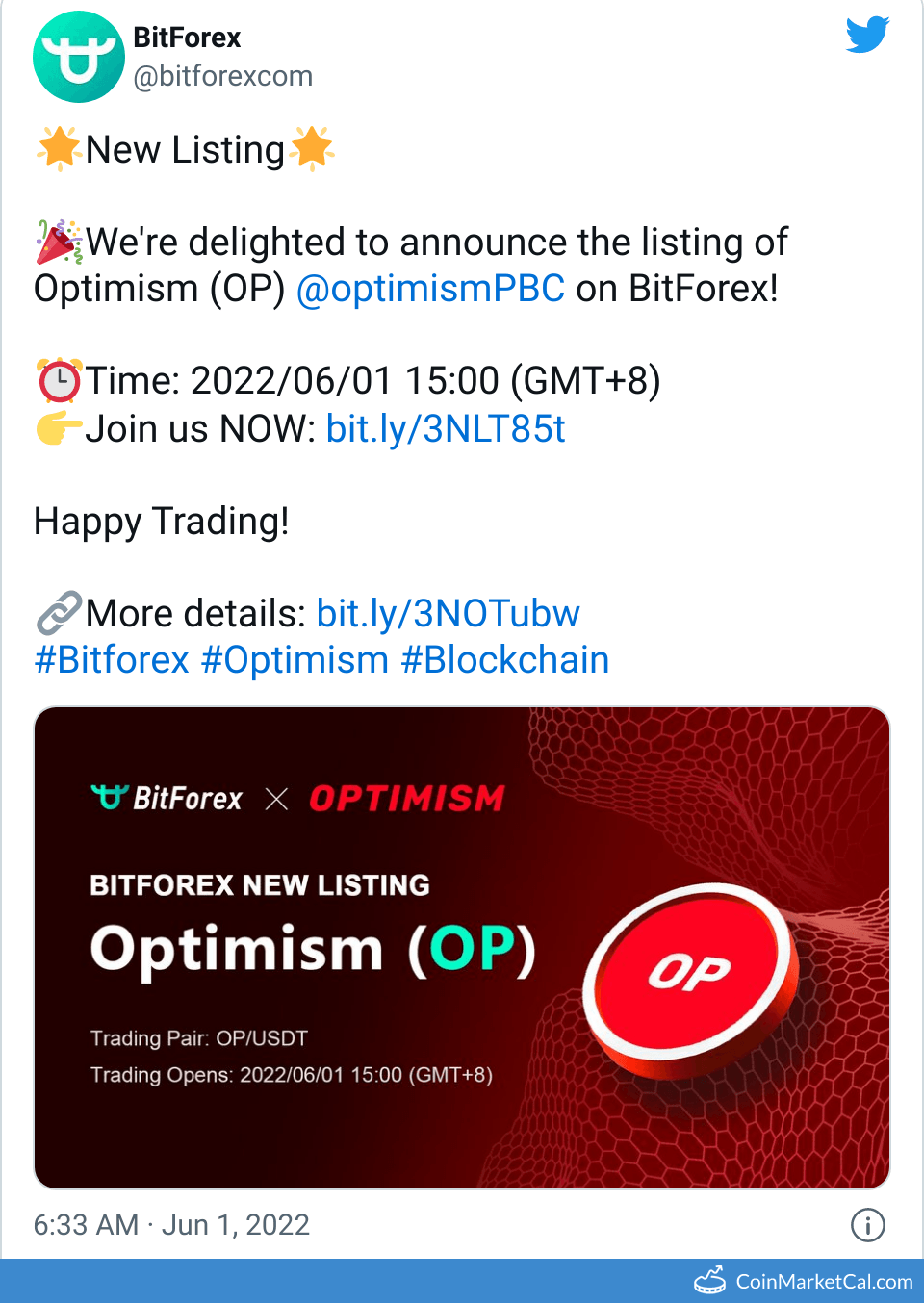Viewport: 924px width, 1303px height.
Task: Open the #Optimism hashtag
Action: tap(295, 660)
